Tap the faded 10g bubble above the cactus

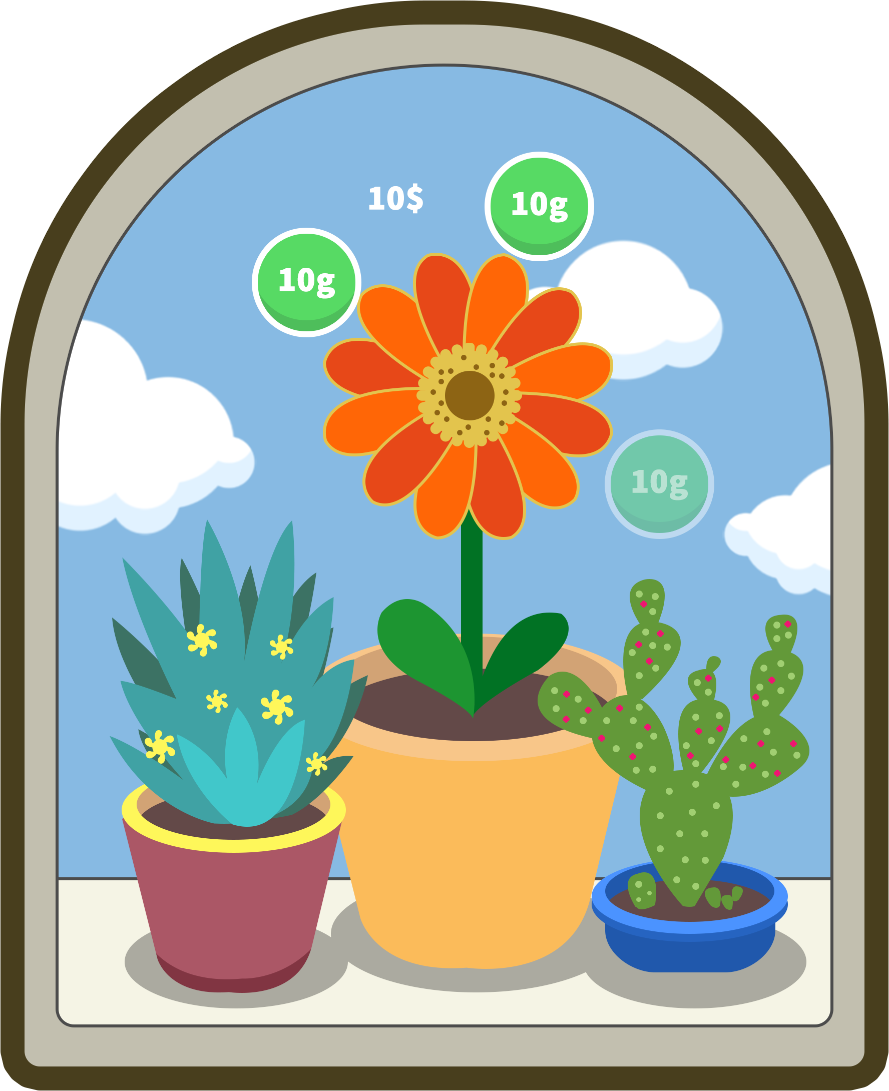pyautogui.click(x=659, y=483)
